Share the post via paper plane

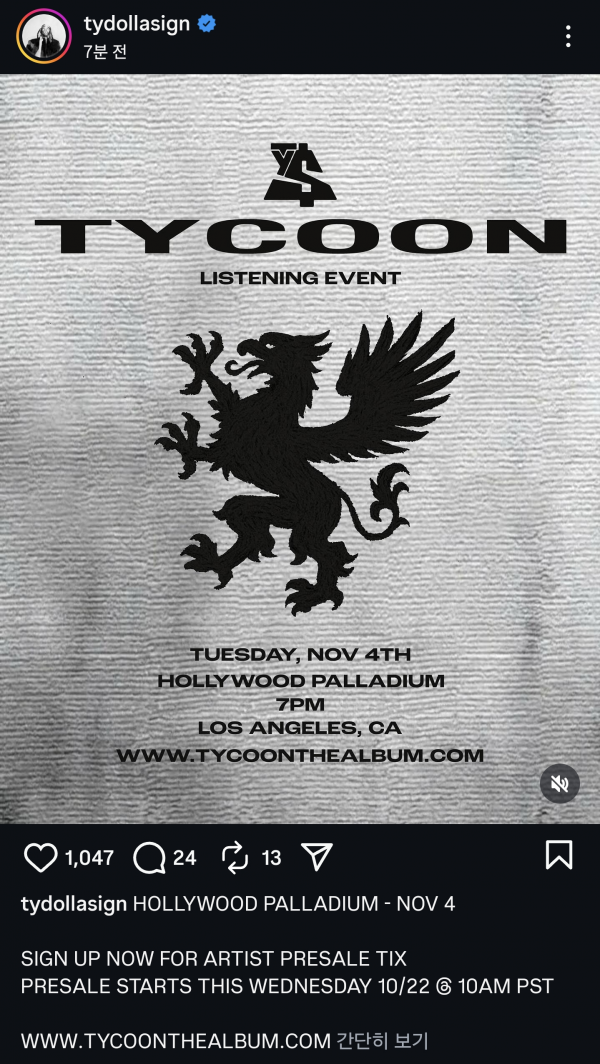coord(317,857)
